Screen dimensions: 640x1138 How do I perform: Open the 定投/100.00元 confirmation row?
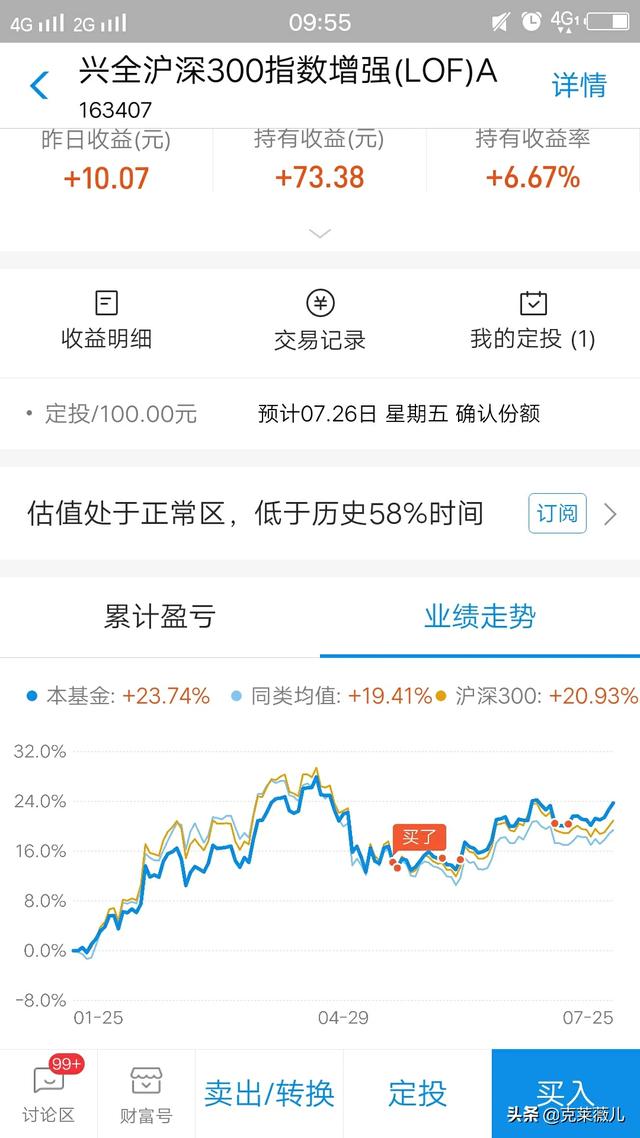320,414
